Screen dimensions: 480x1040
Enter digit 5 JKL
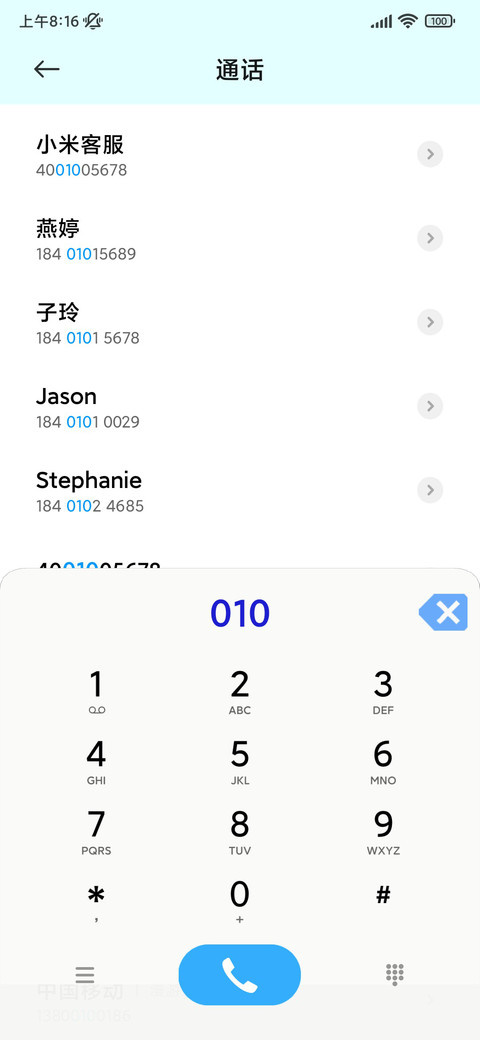239,762
